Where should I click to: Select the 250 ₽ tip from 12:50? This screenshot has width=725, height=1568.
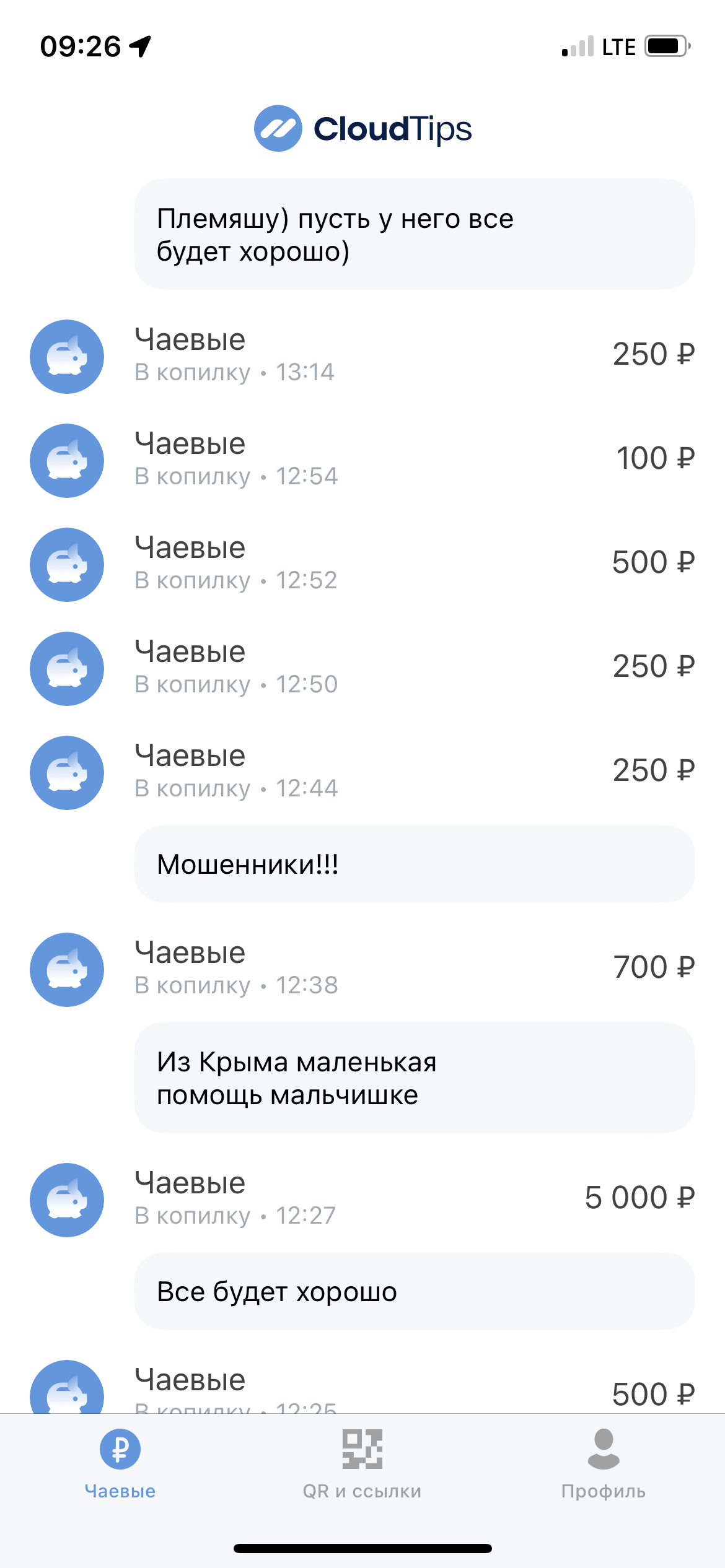(362, 668)
